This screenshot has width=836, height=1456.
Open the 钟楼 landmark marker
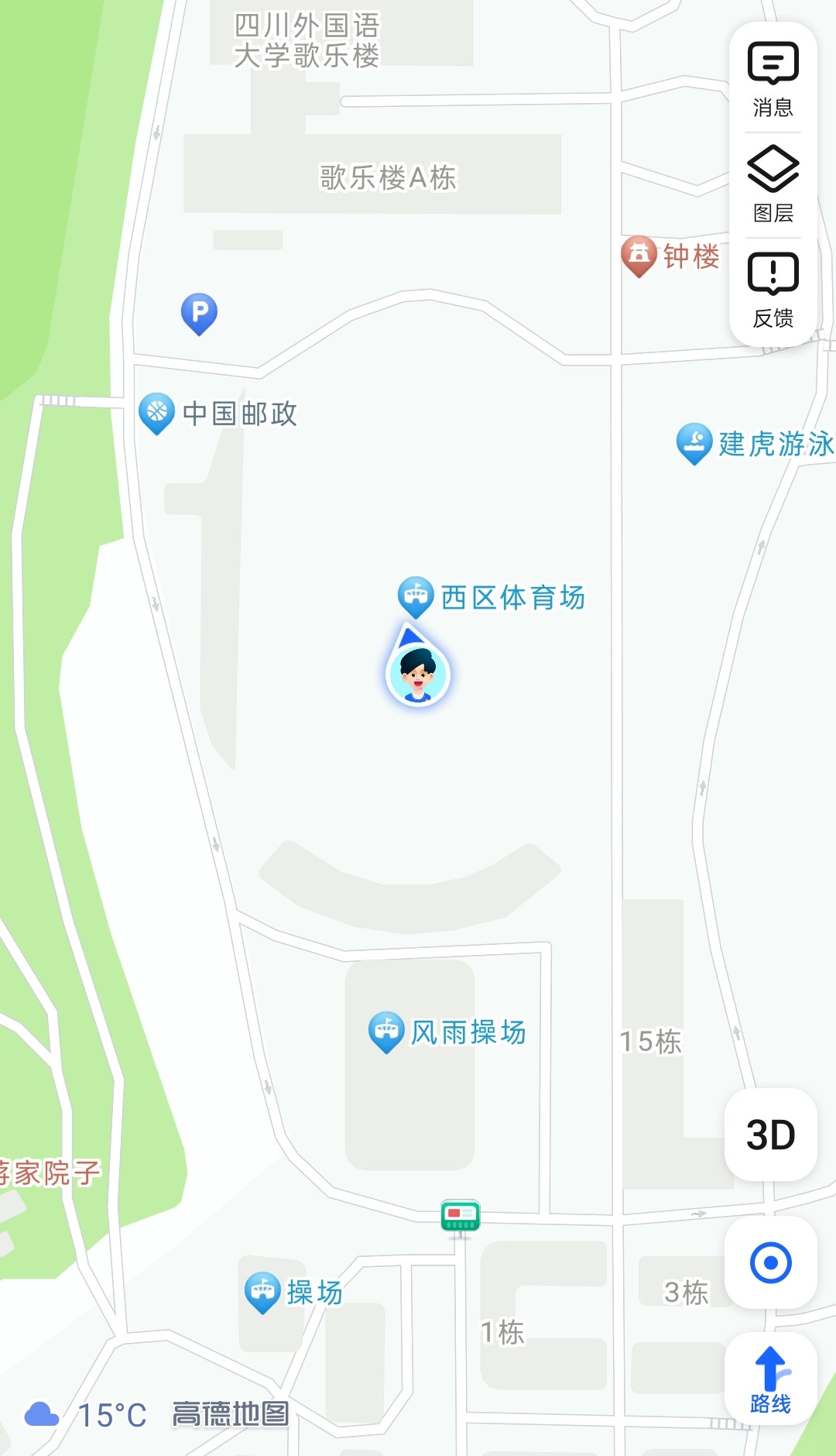tap(639, 254)
